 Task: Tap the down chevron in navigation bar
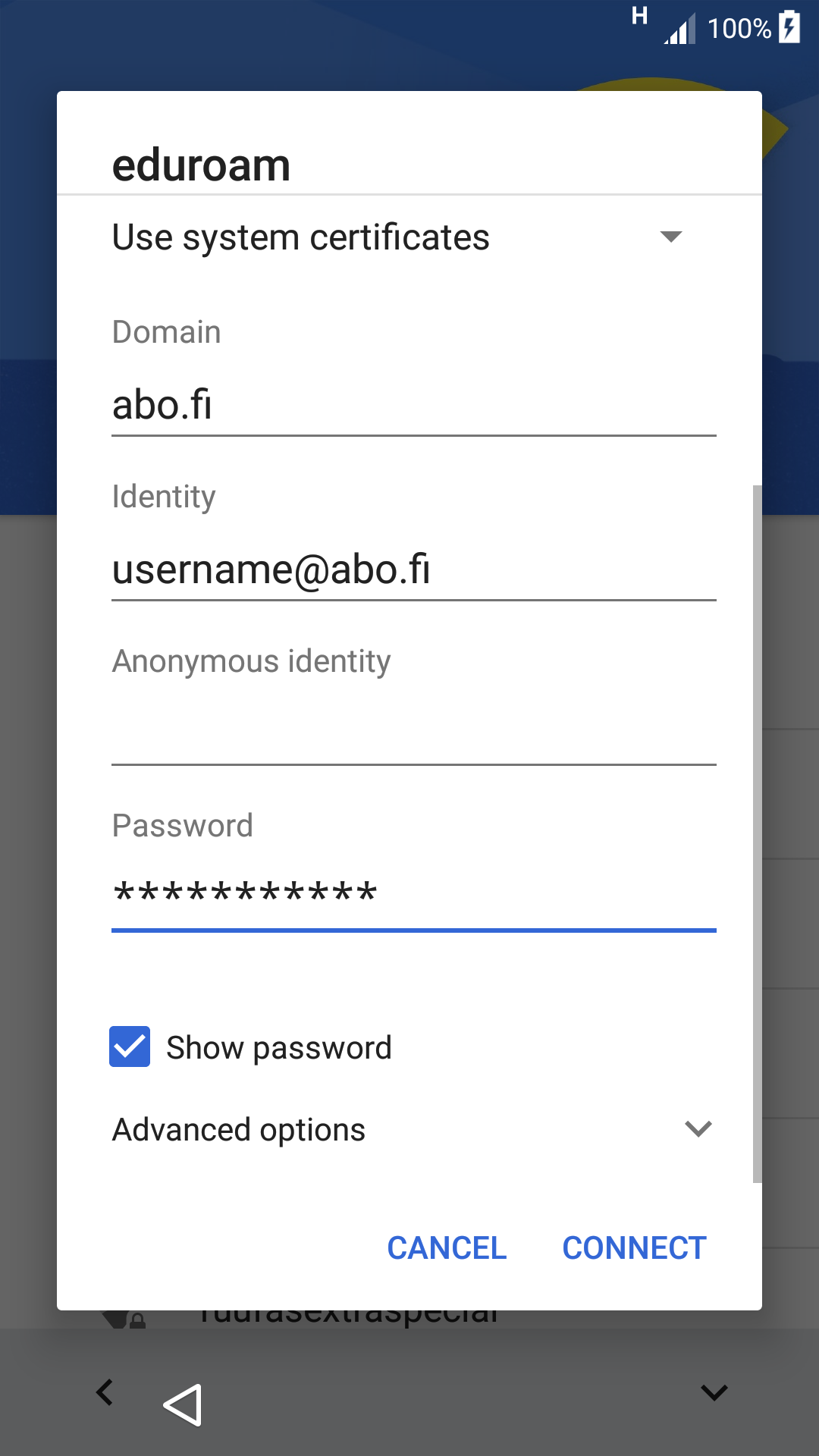(714, 1392)
